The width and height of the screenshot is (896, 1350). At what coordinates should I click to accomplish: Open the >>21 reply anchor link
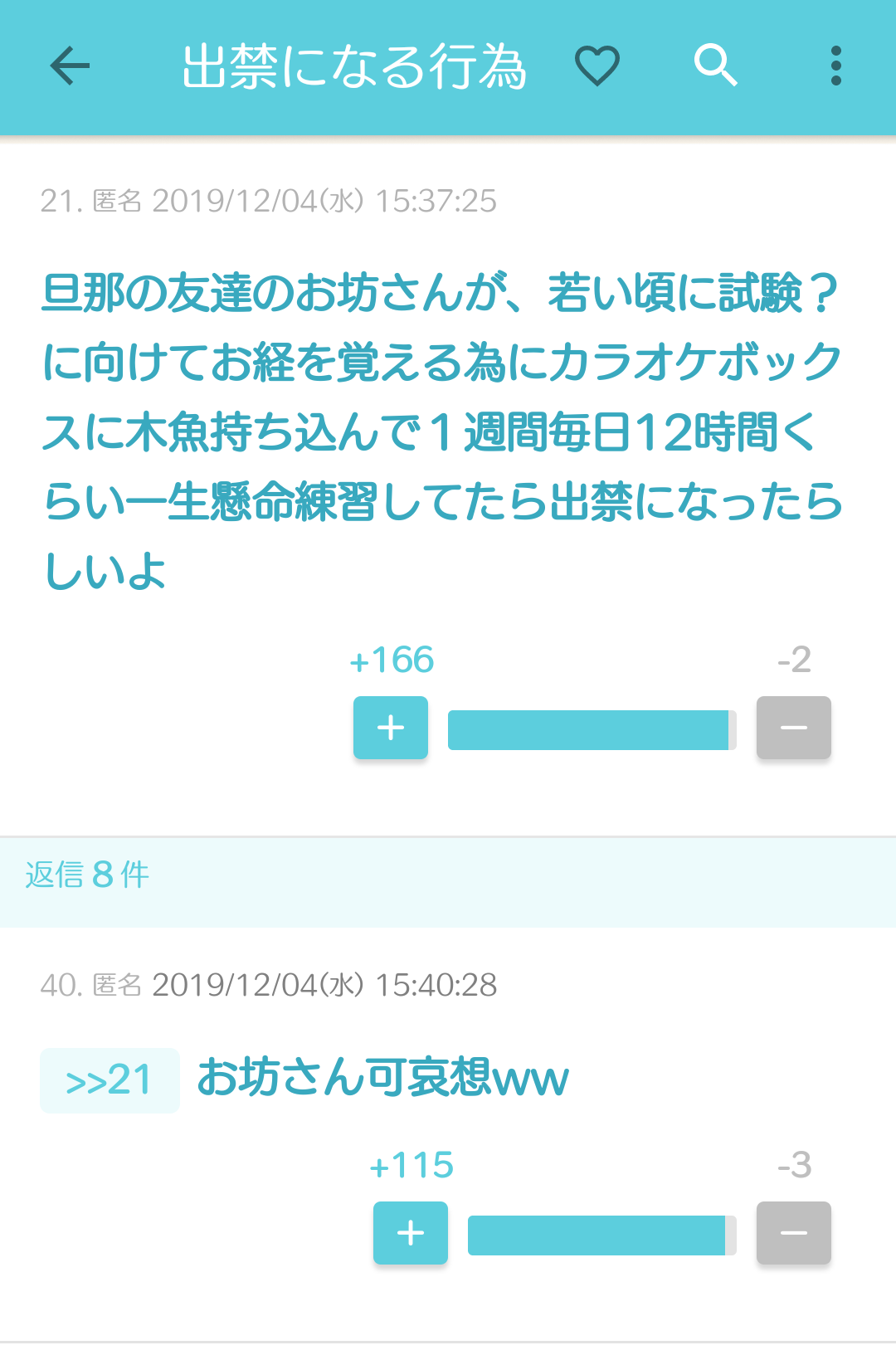click(x=110, y=1080)
